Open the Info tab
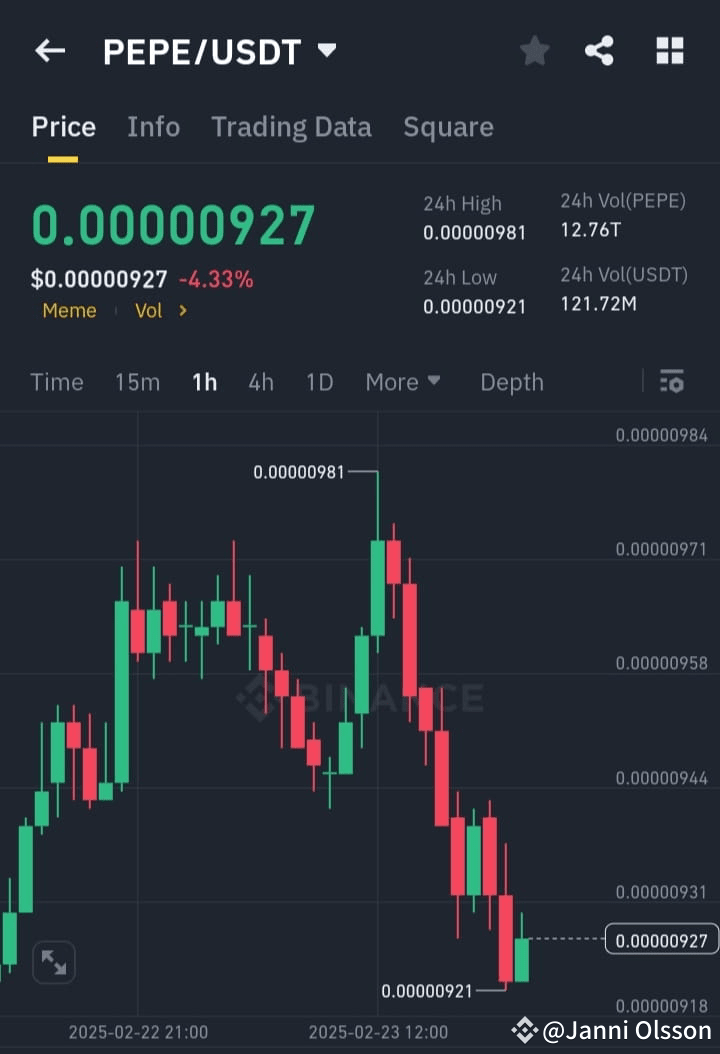The image size is (720, 1054). click(x=153, y=127)
